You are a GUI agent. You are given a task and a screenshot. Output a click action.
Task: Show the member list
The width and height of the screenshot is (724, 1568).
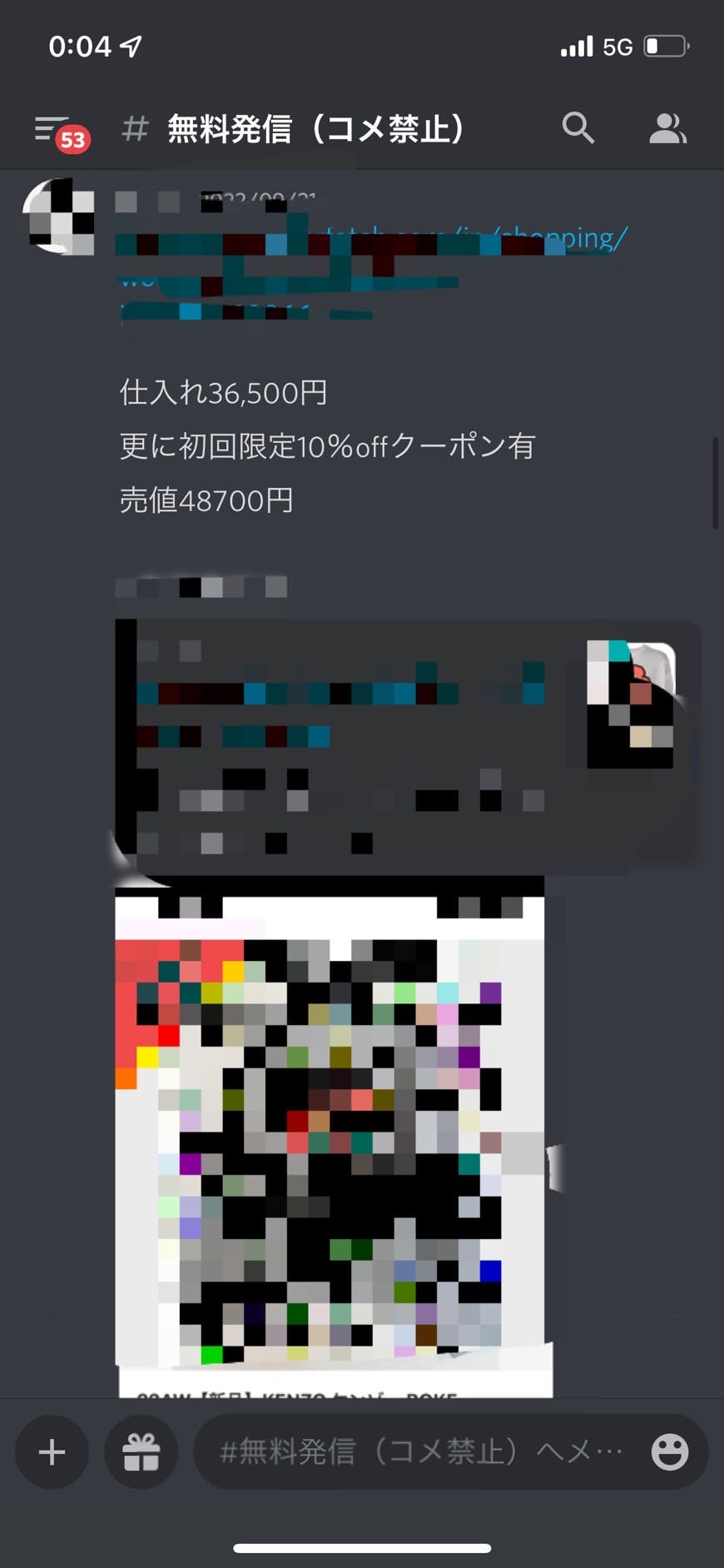click(667, 128)
